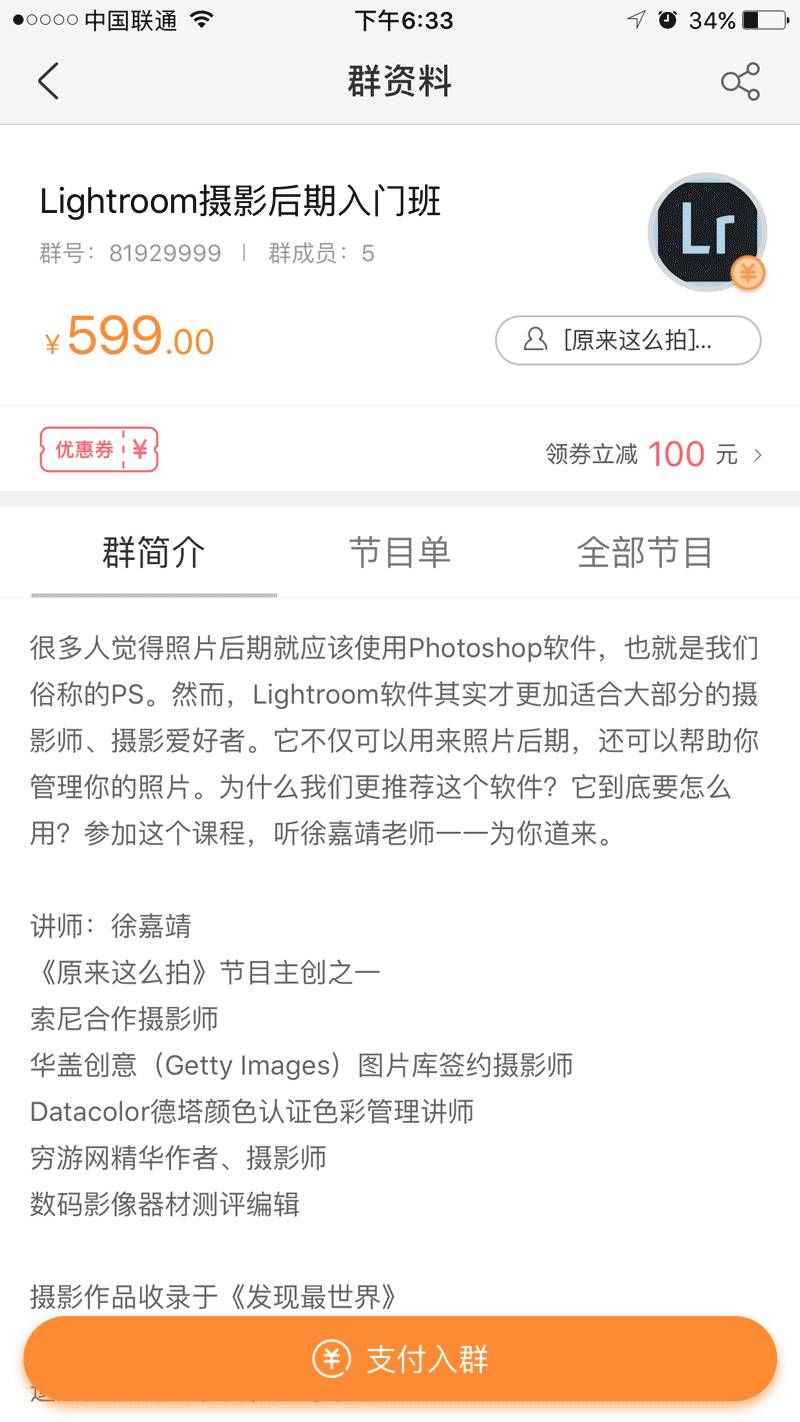Open 领券立减 100 元 coupon offer
800x1422 pixels.
pyautogui.click(x=654, y=454)
